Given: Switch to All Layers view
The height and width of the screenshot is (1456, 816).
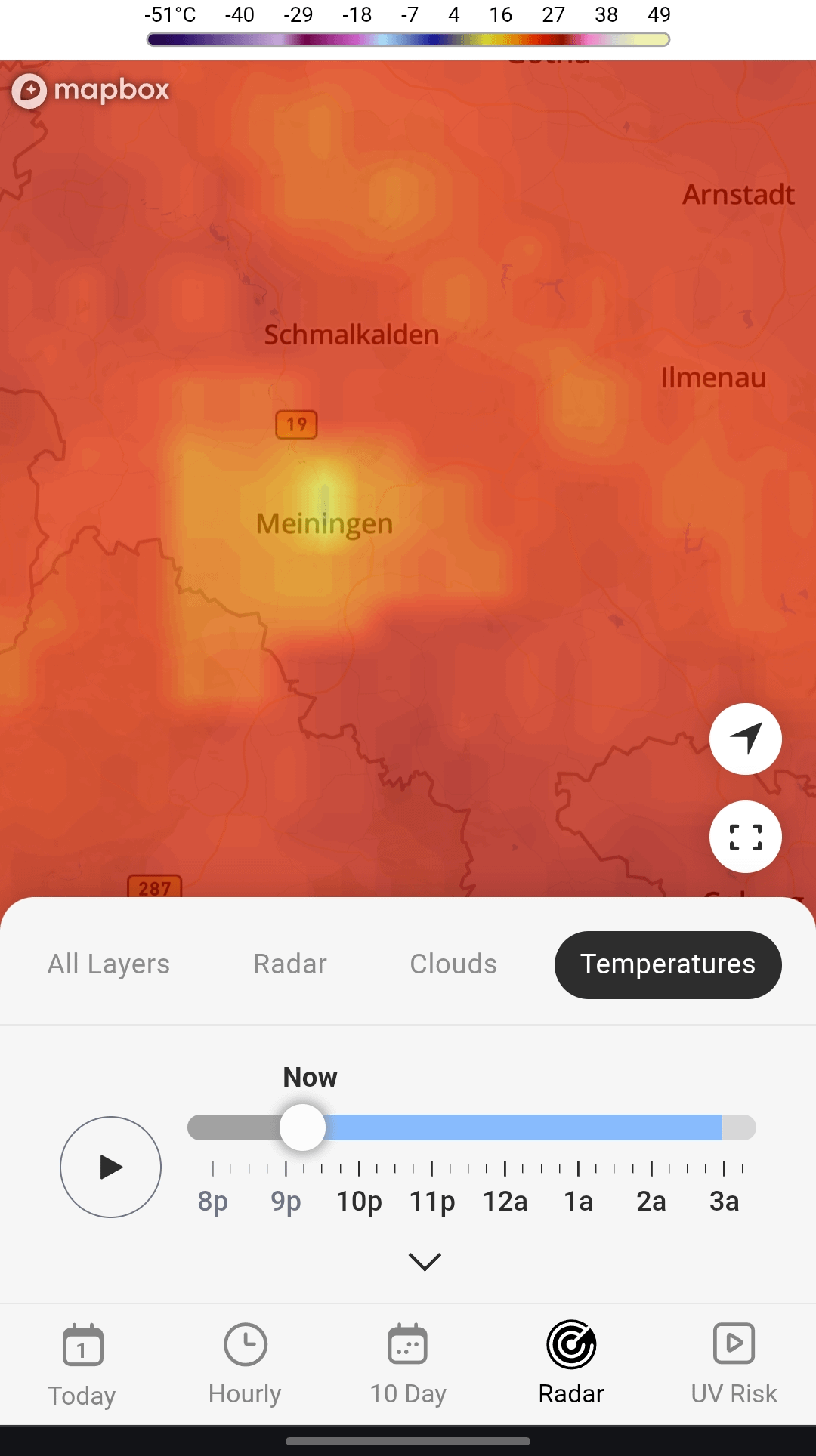Looking at the screenshot, I should [109, 964].
